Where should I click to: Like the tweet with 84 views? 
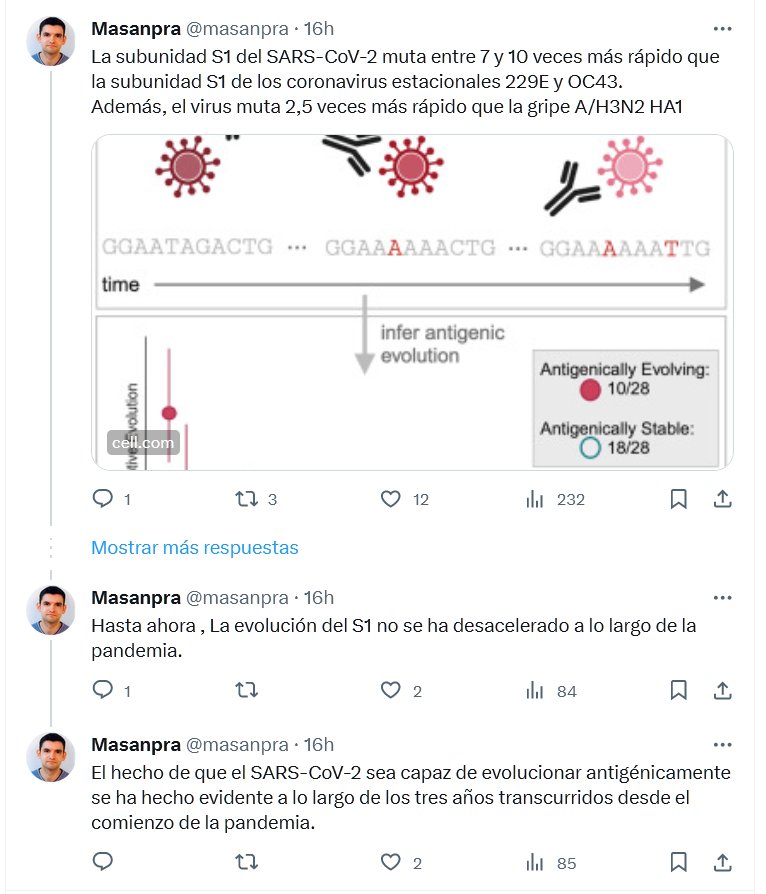[391, 690]
